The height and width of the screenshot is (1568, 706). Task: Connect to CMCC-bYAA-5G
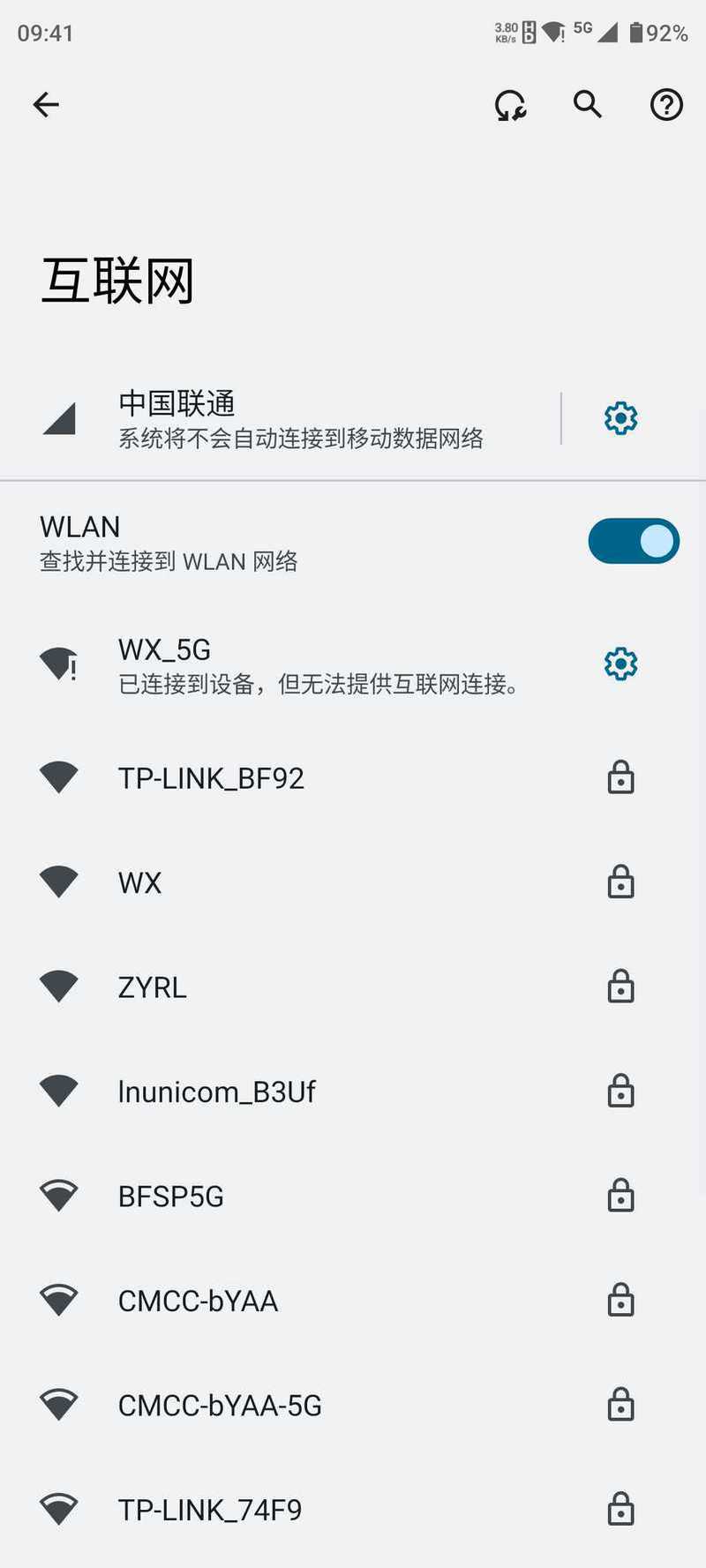pos(353,1405)
